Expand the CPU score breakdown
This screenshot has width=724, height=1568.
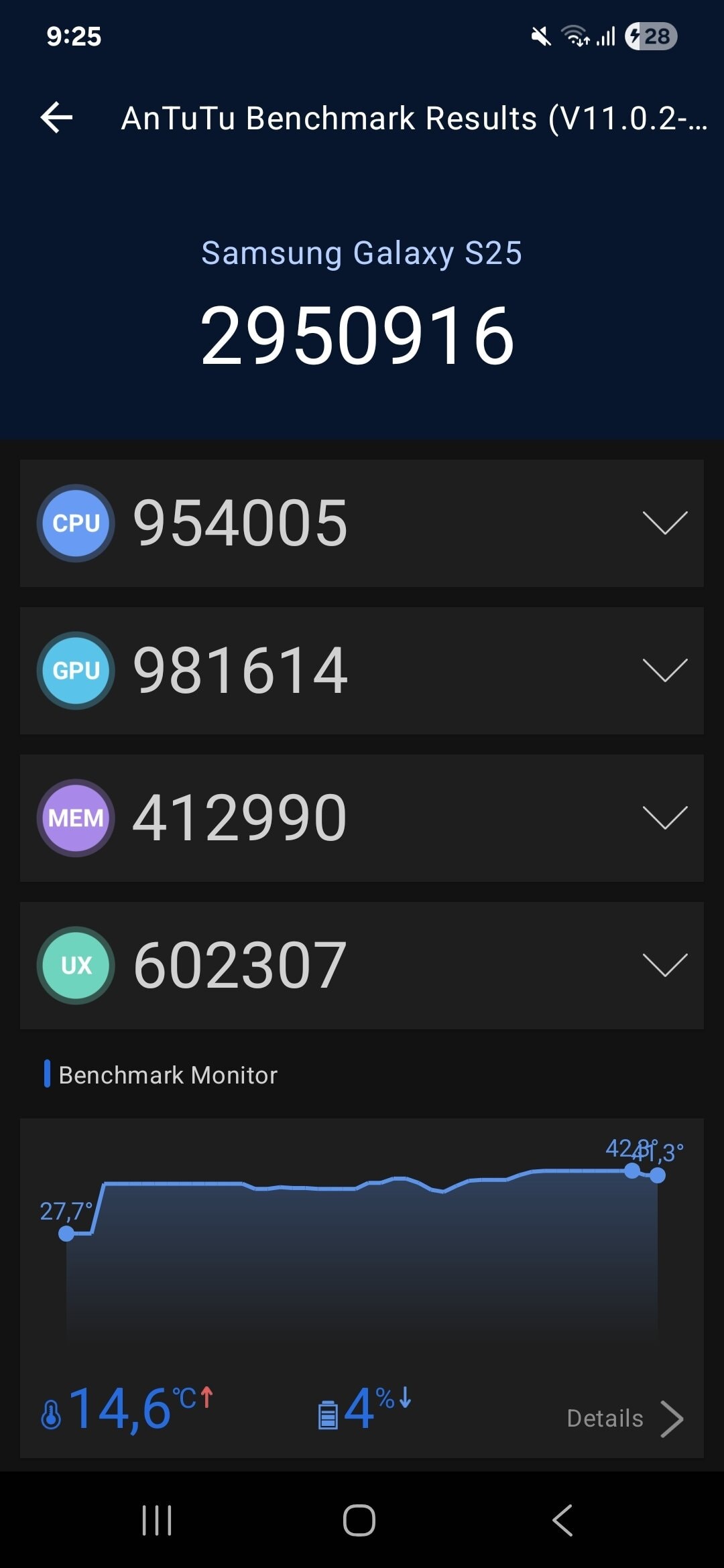(664, 523)
